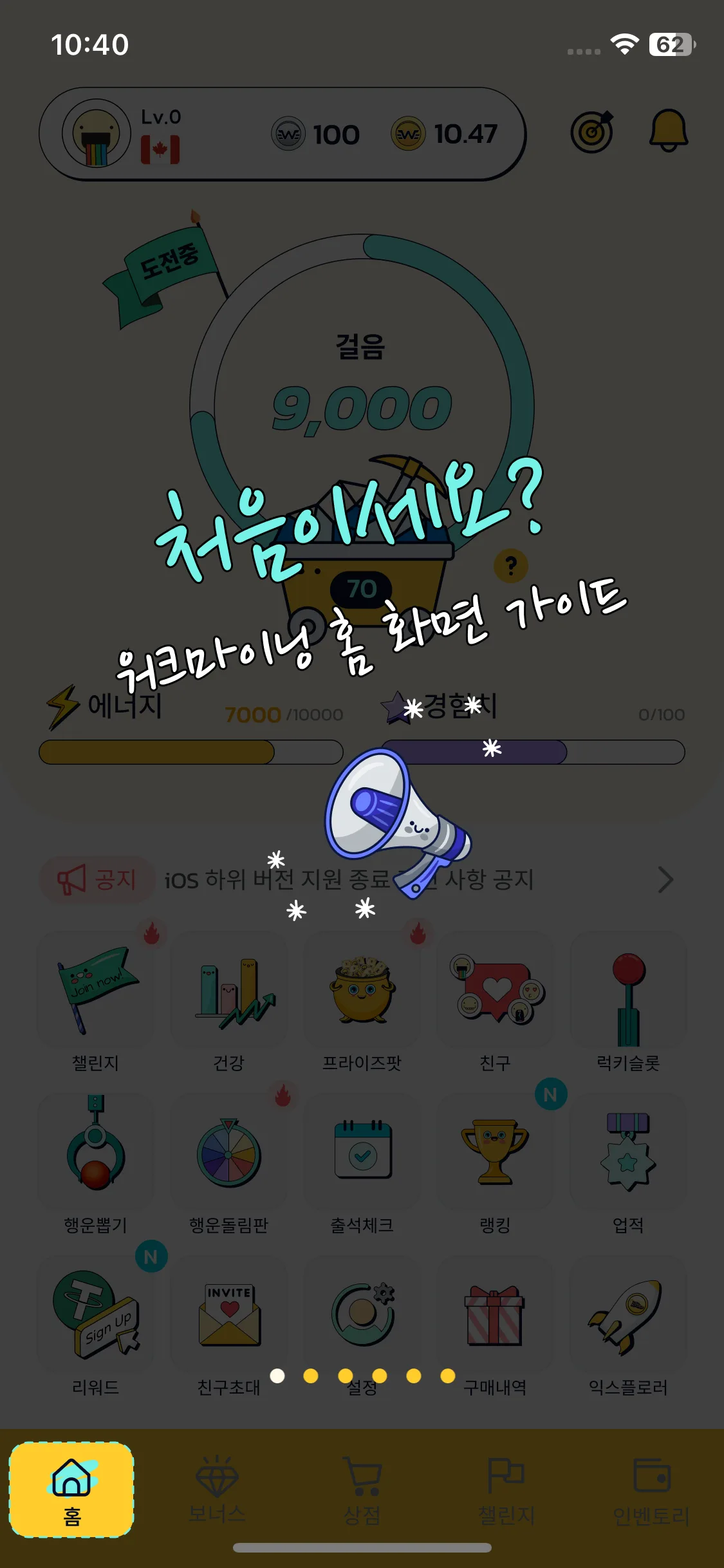Open the notifications bell
Screen dimensions: 724x1568
(x=668, y=131)
